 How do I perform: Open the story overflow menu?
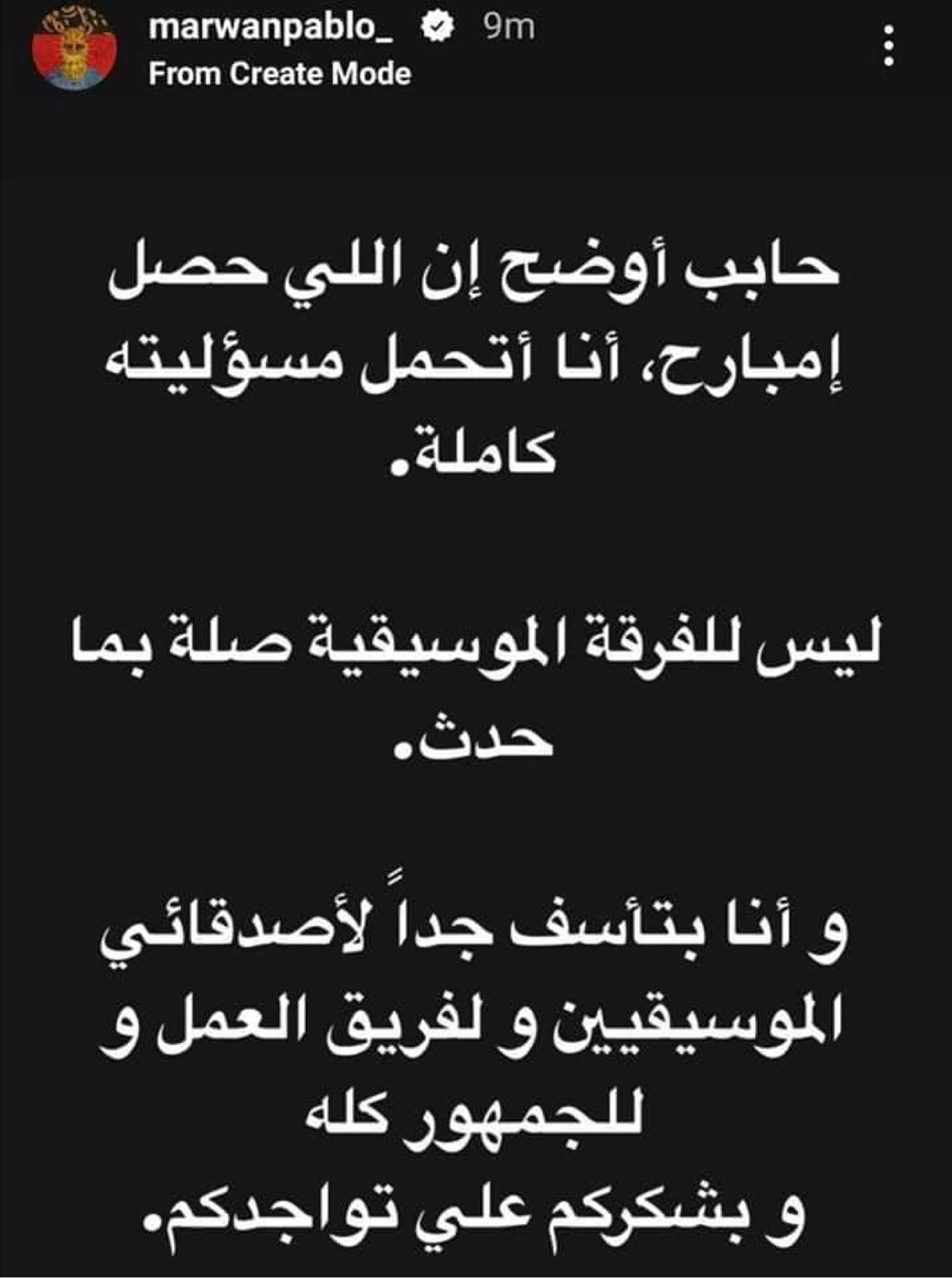[889, 47]
